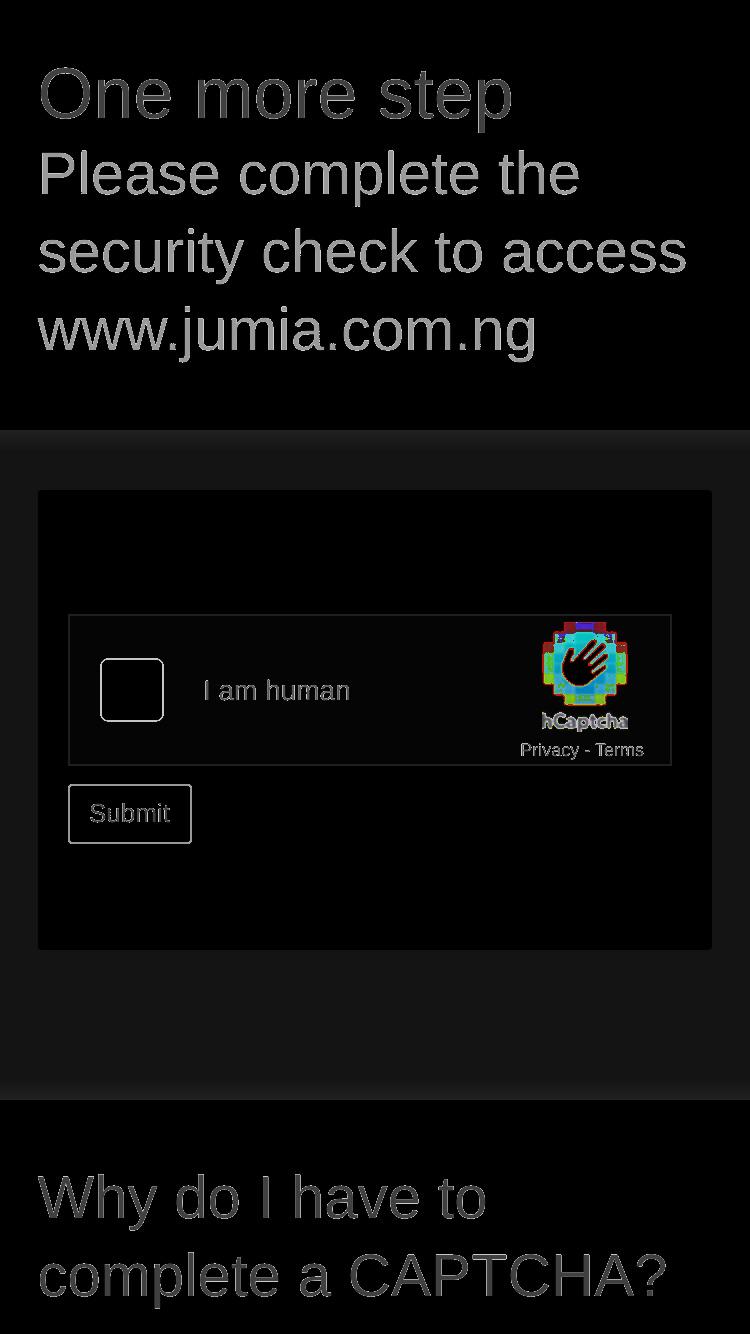
Task: Open the hCaptcha Terms link
Action: (620, 750)
